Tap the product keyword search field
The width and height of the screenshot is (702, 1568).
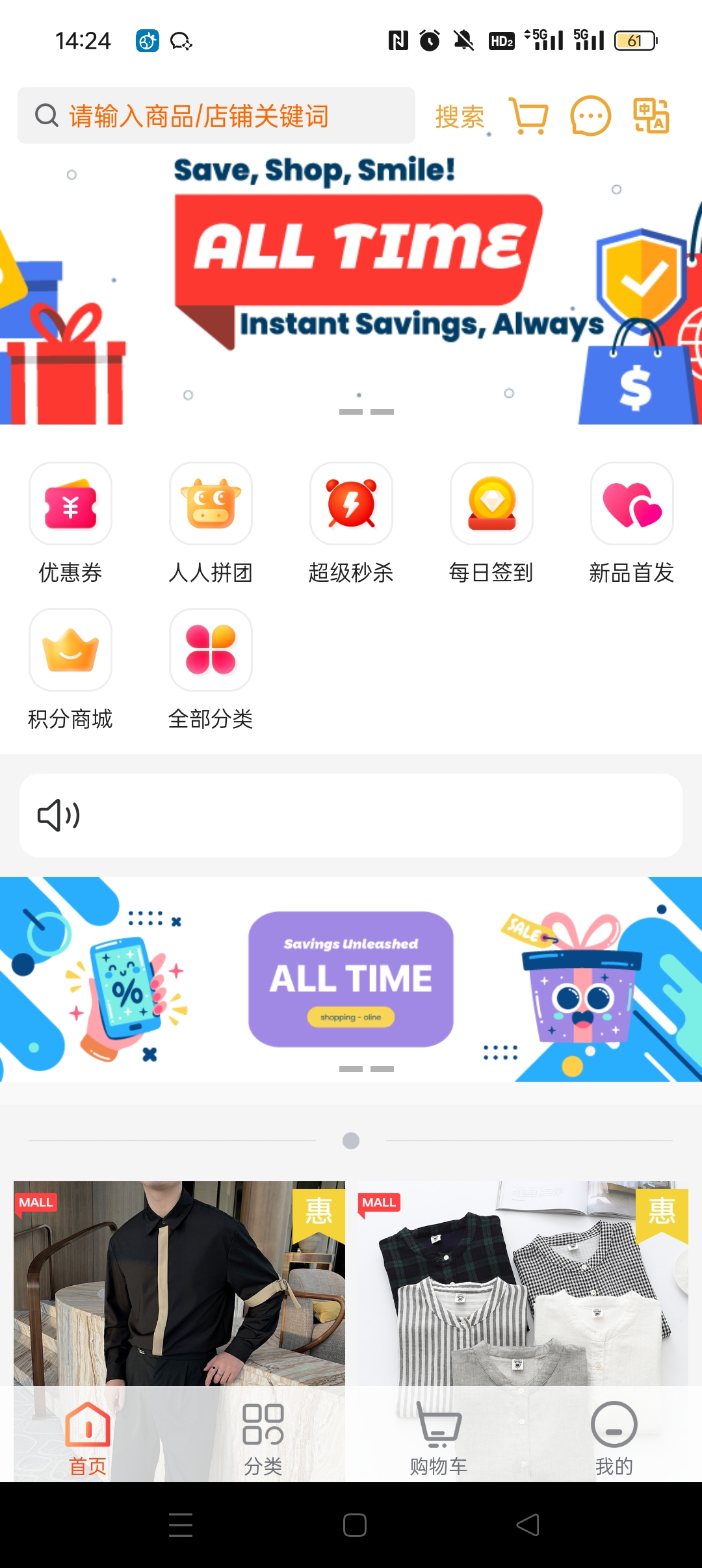pyautogui.click(x=216, y=116)
